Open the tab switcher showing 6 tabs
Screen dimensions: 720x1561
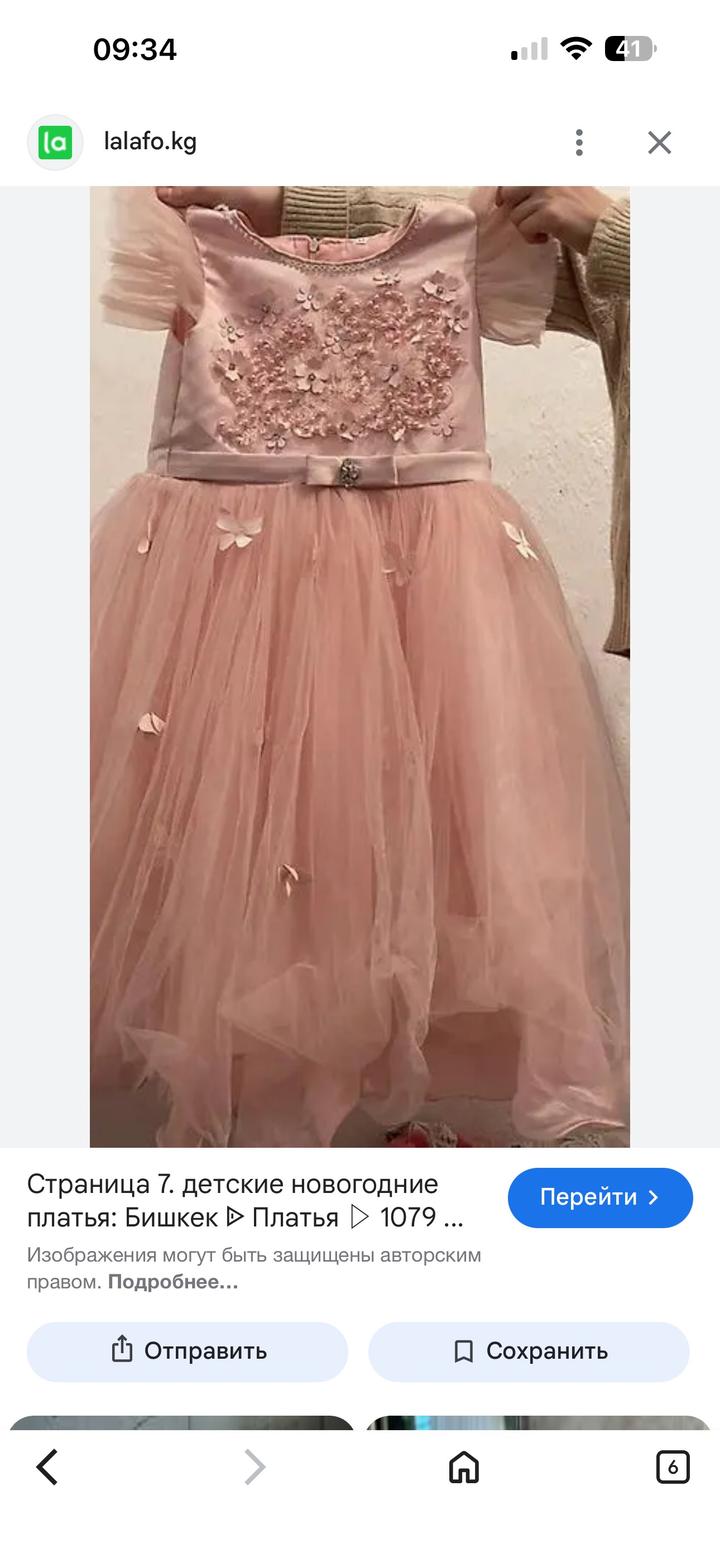(672, 1467)
